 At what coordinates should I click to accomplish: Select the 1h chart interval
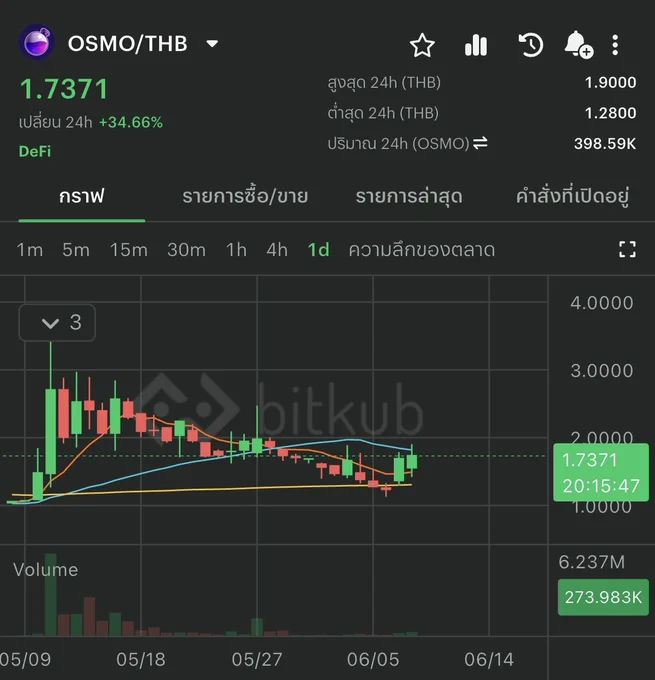(236, 250)
